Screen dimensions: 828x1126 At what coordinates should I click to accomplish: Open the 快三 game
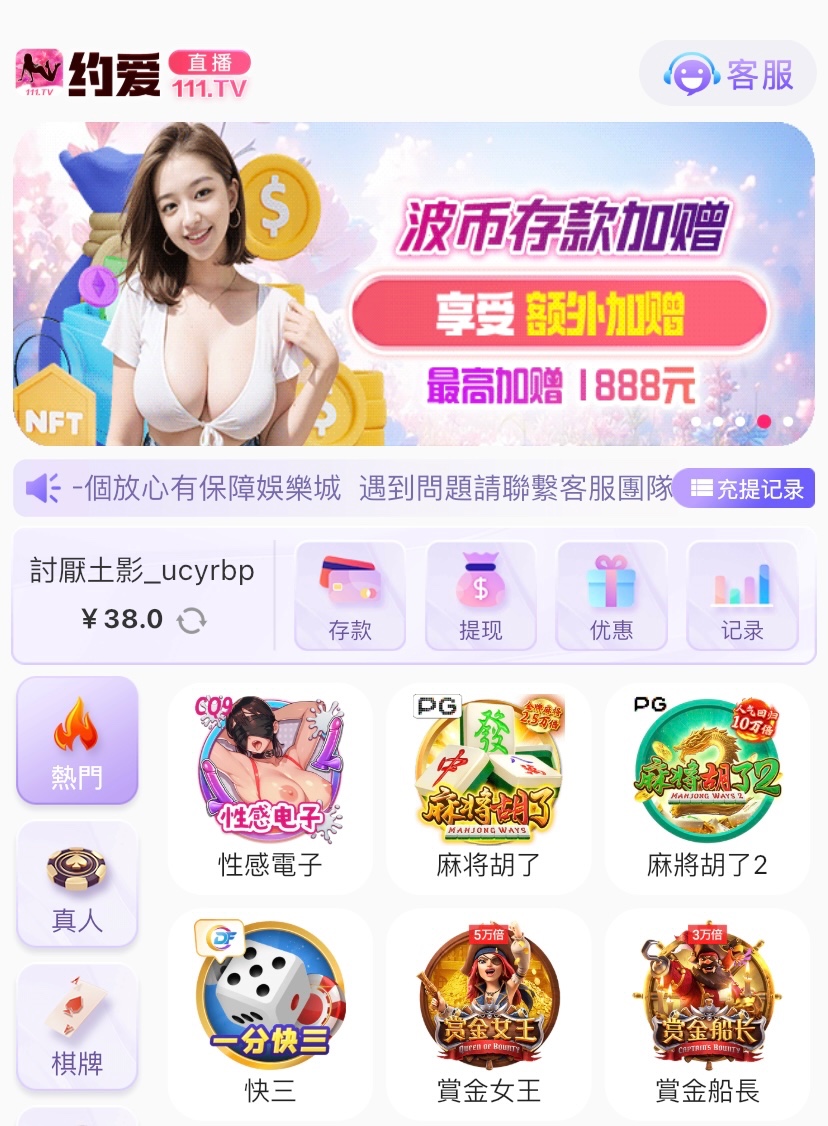pyautogui.click(x=270, y=1012)
